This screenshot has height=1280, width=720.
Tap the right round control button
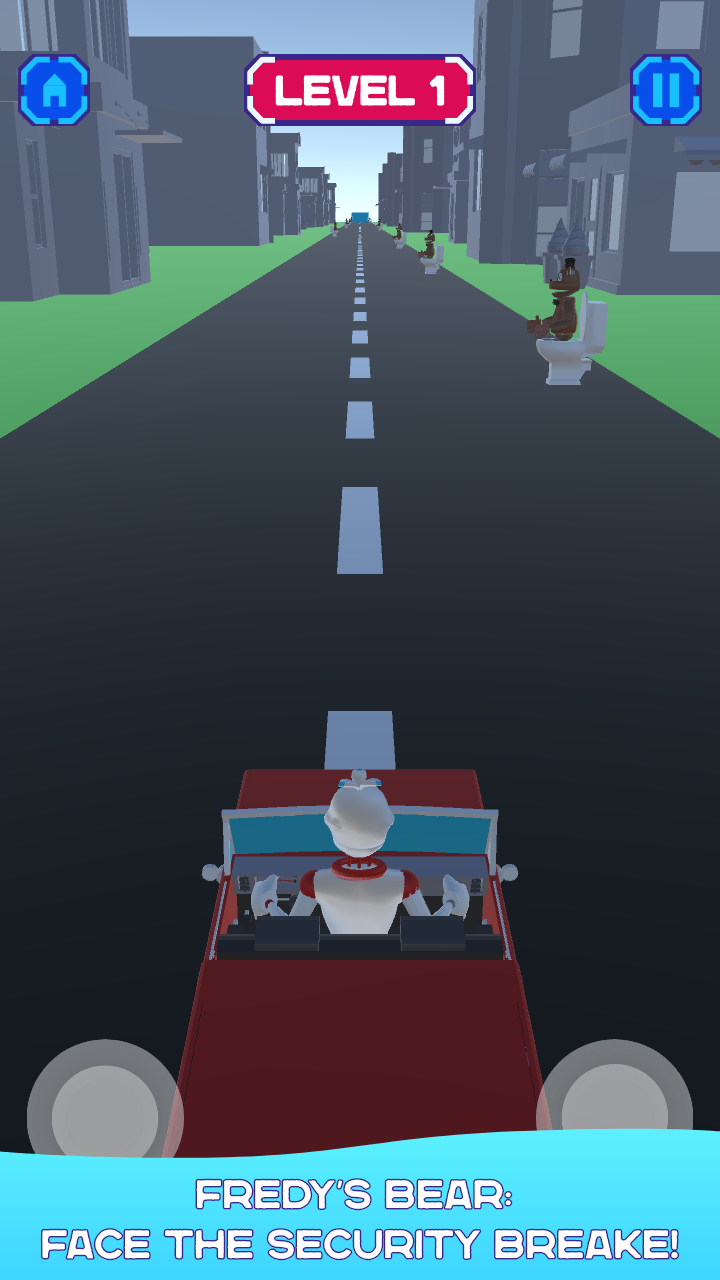pos(614,1110)
